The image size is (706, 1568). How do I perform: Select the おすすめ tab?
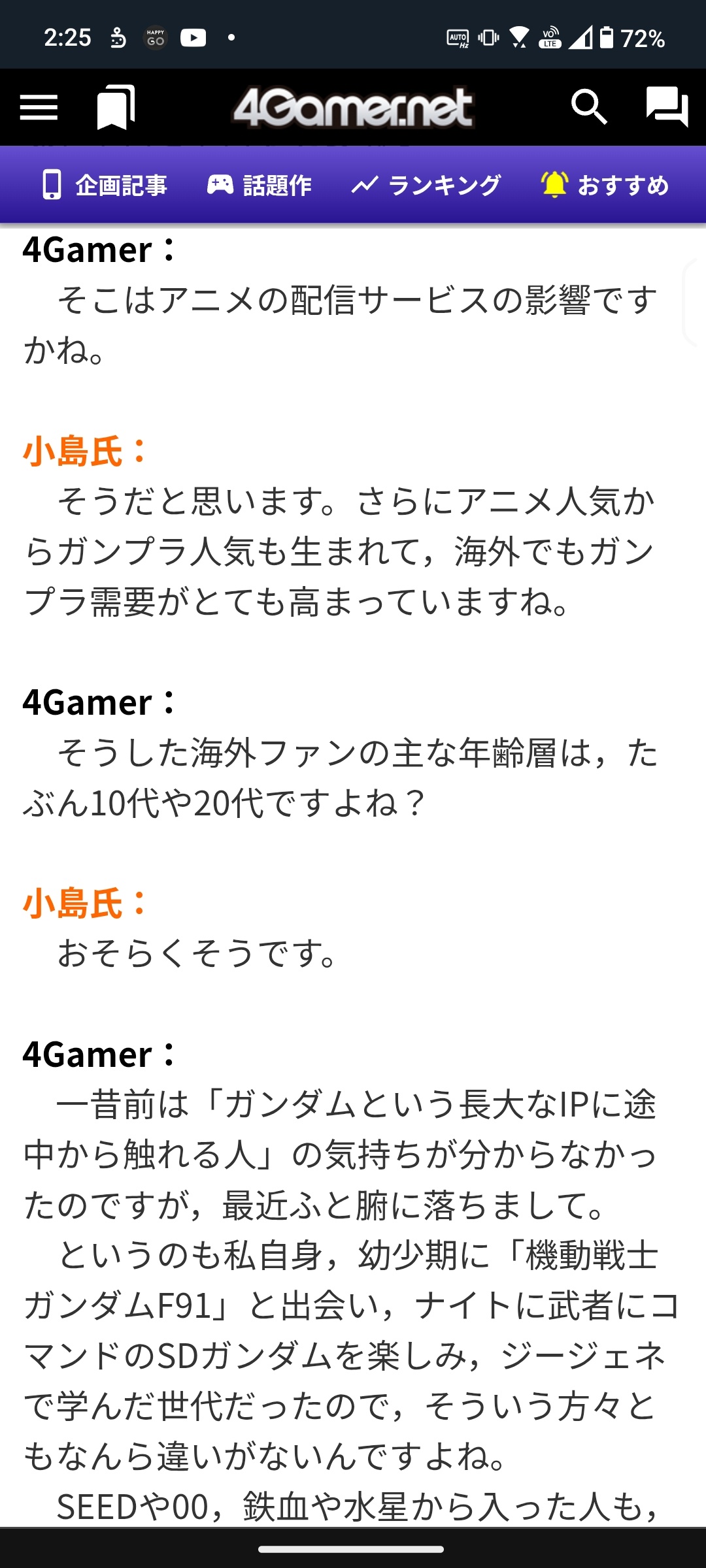click(605, 186)
